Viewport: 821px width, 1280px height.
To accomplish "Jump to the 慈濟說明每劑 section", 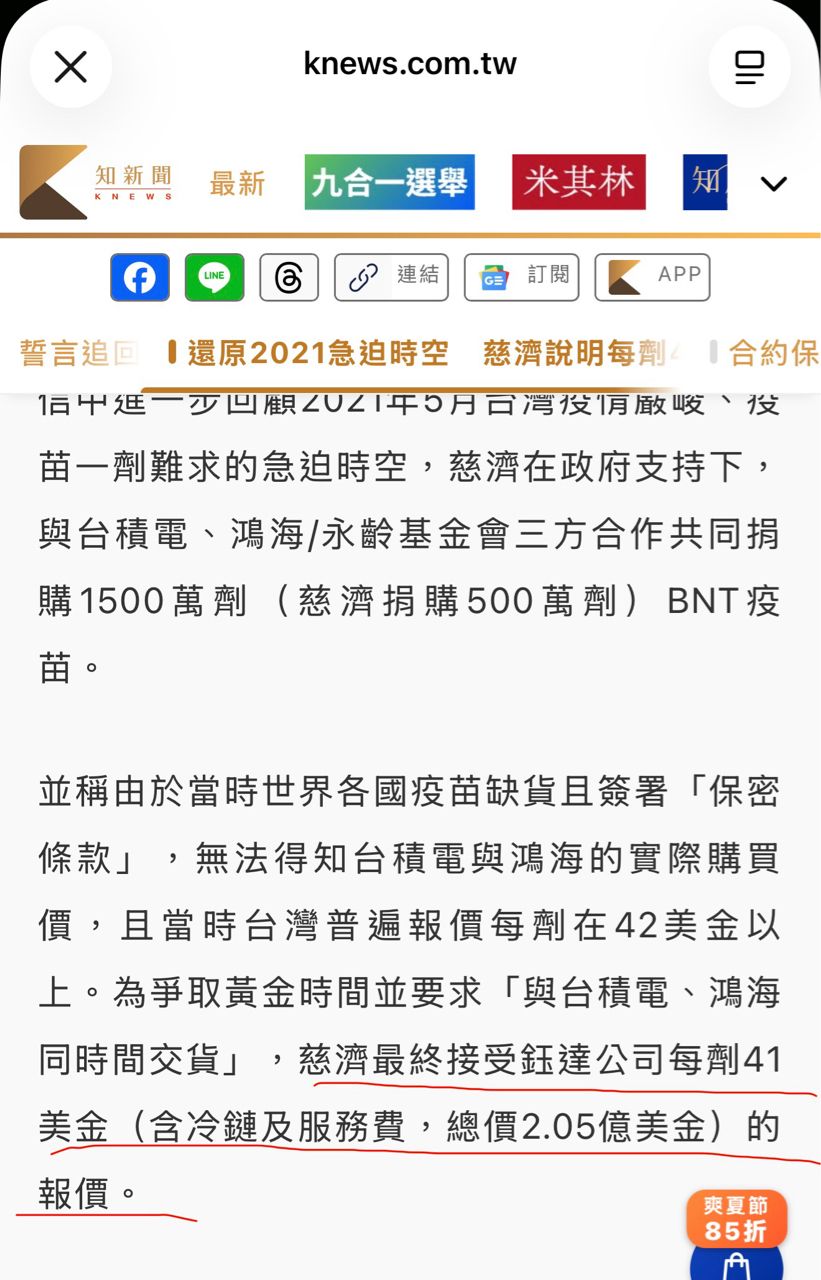I will point(582,353).
